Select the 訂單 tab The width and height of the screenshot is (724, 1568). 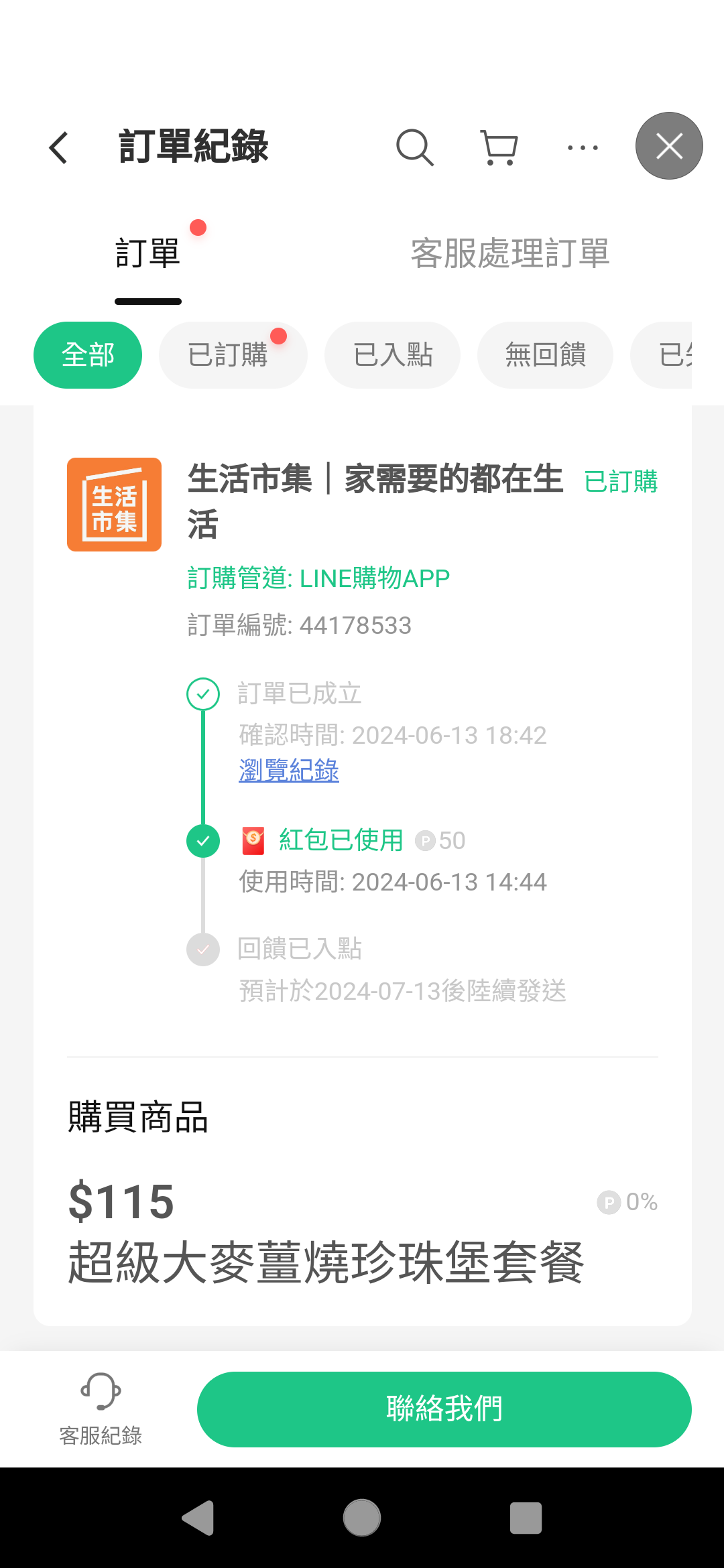(x=148, y=253)
